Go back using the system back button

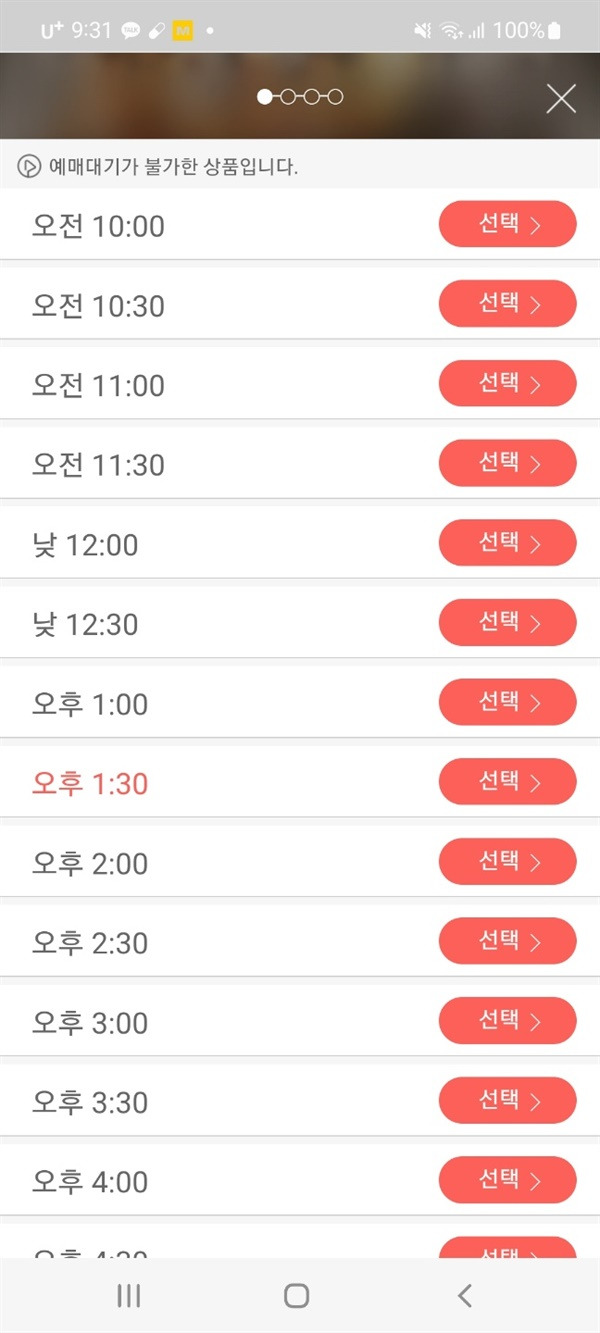coord(464,1296)
